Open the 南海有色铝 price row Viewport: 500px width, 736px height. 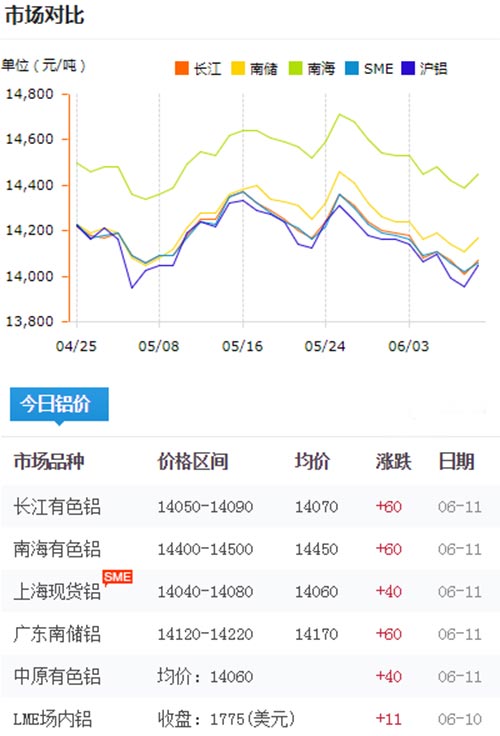pyautogui.click(x=250, y=549)
